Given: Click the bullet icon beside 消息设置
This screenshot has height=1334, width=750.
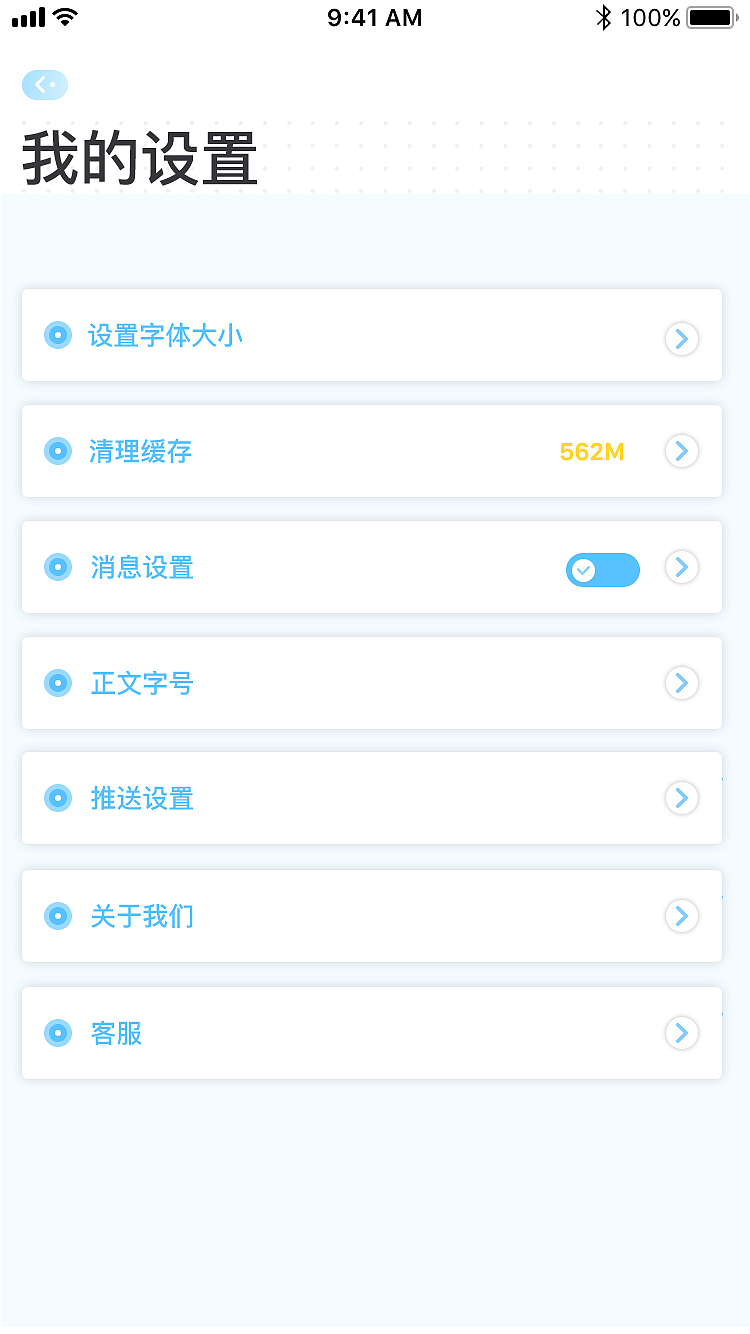Looking at the screenshot, I should [x=58, y=567].
